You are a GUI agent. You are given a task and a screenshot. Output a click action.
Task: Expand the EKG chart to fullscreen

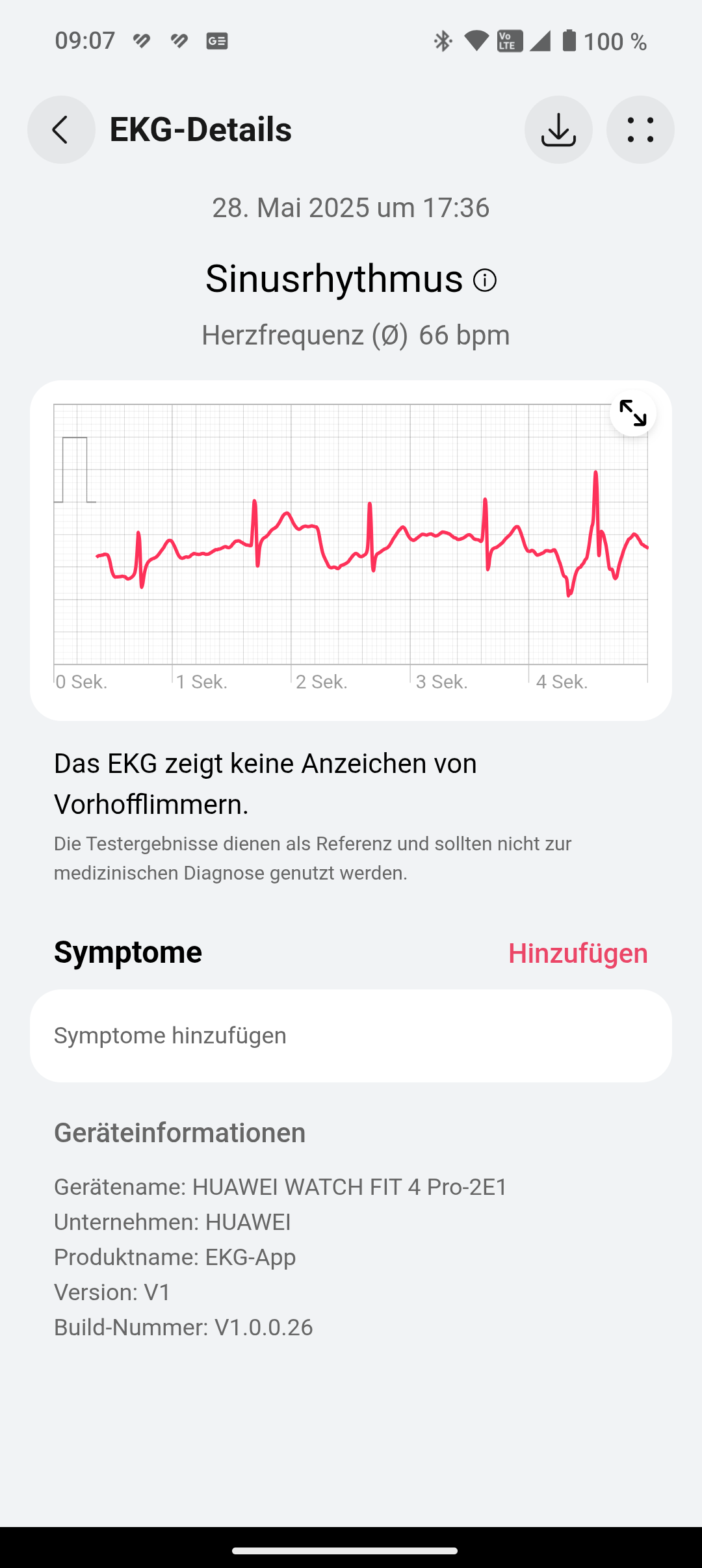pyautogui.click(x=633, y=413)
